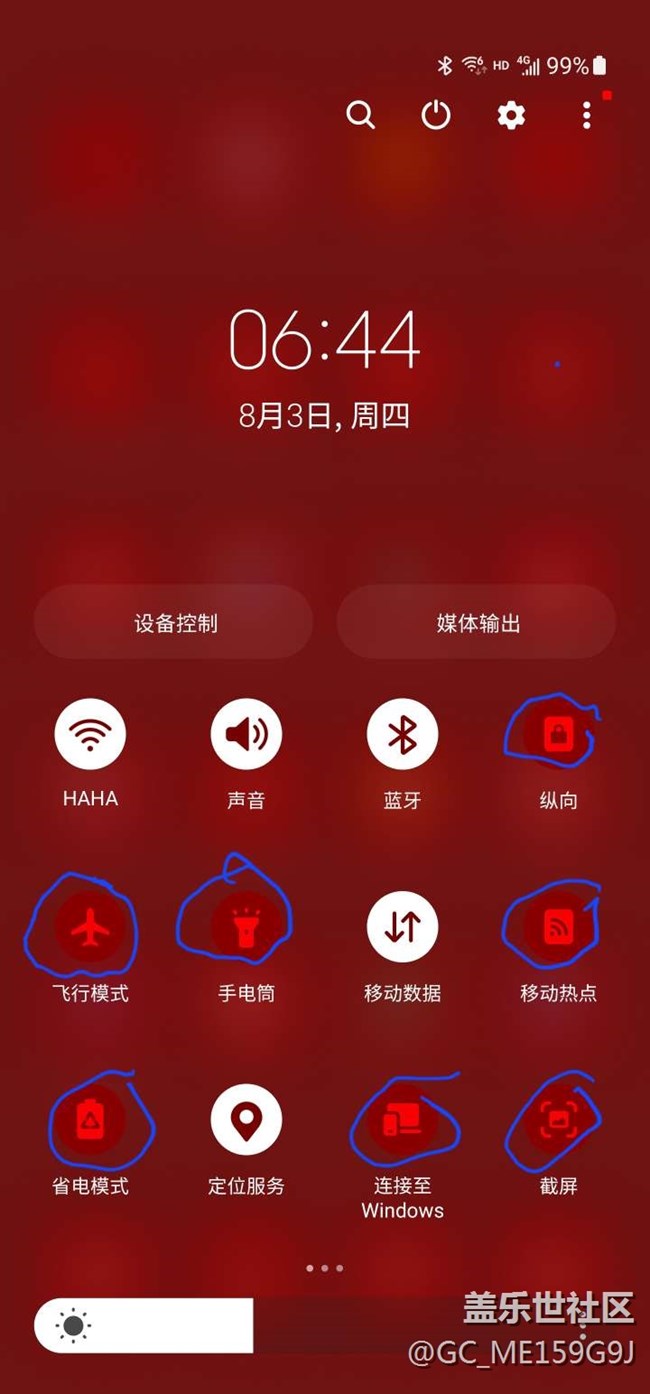This screenshot has width=650, height=1394.
Task: Turn off 定位服务 location services
Action: (x=246, y=1120)
